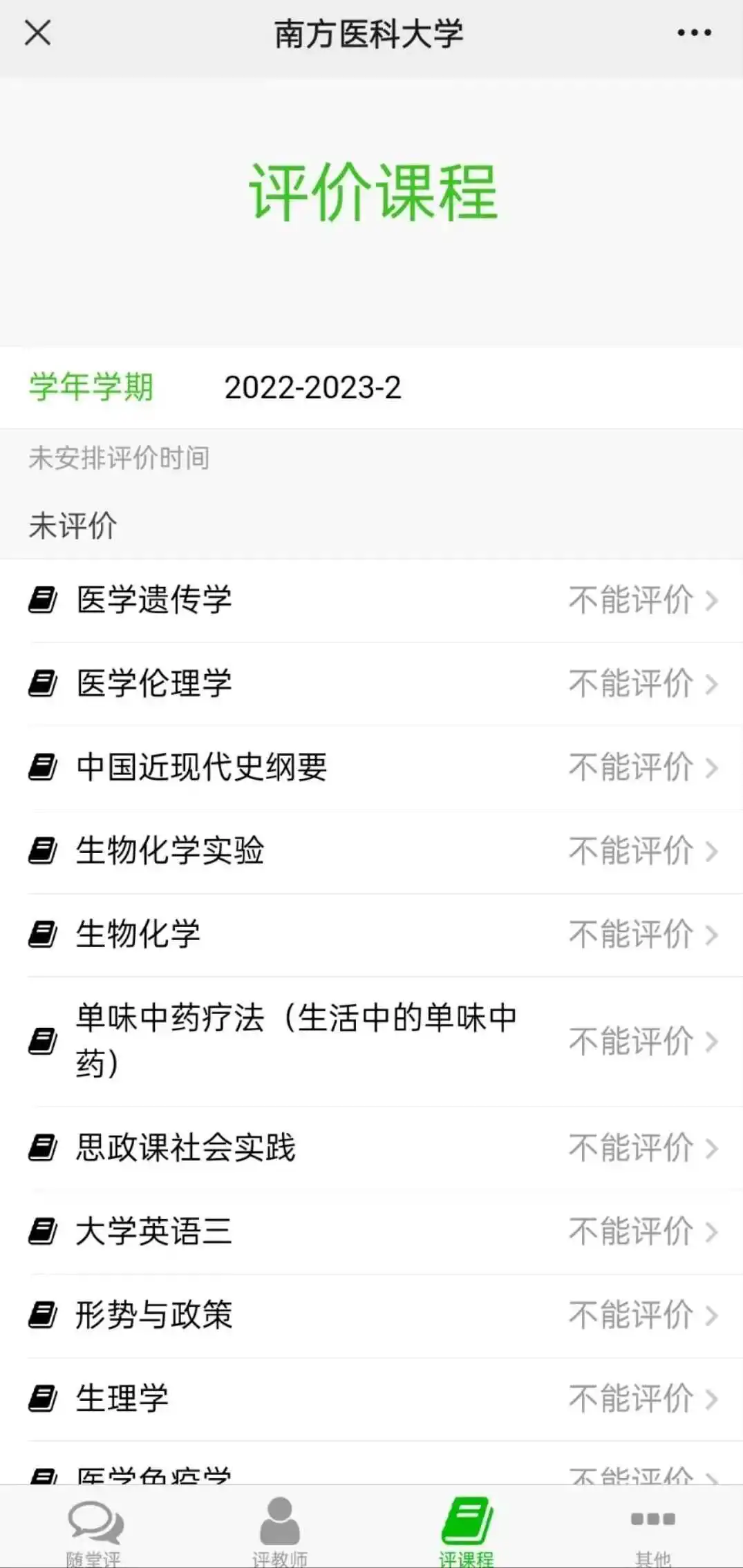Tap the 生物化学 course entry
Image resolution: width=743 pixels, height=1568 pixels.
click(371, 935)
